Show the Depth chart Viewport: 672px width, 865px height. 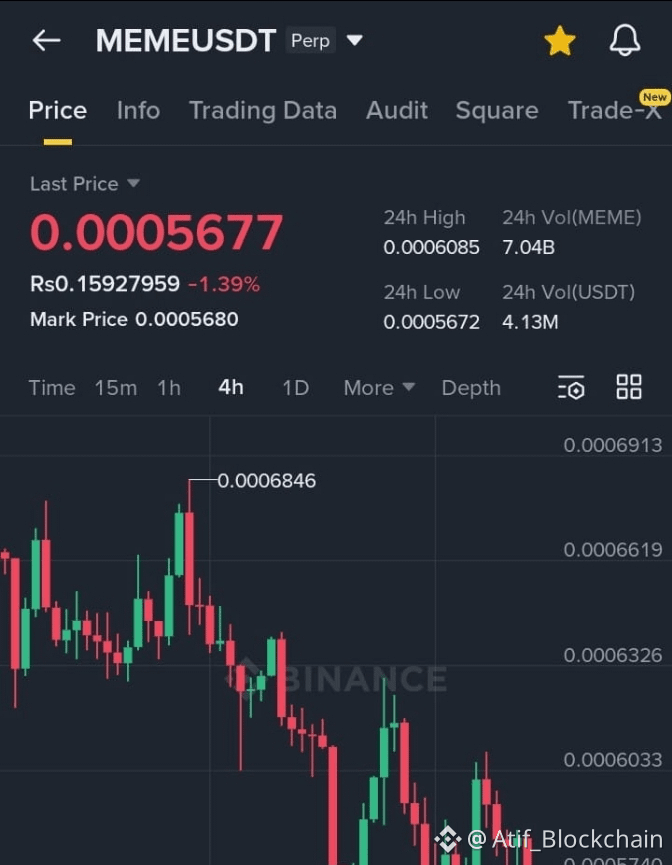471,388
